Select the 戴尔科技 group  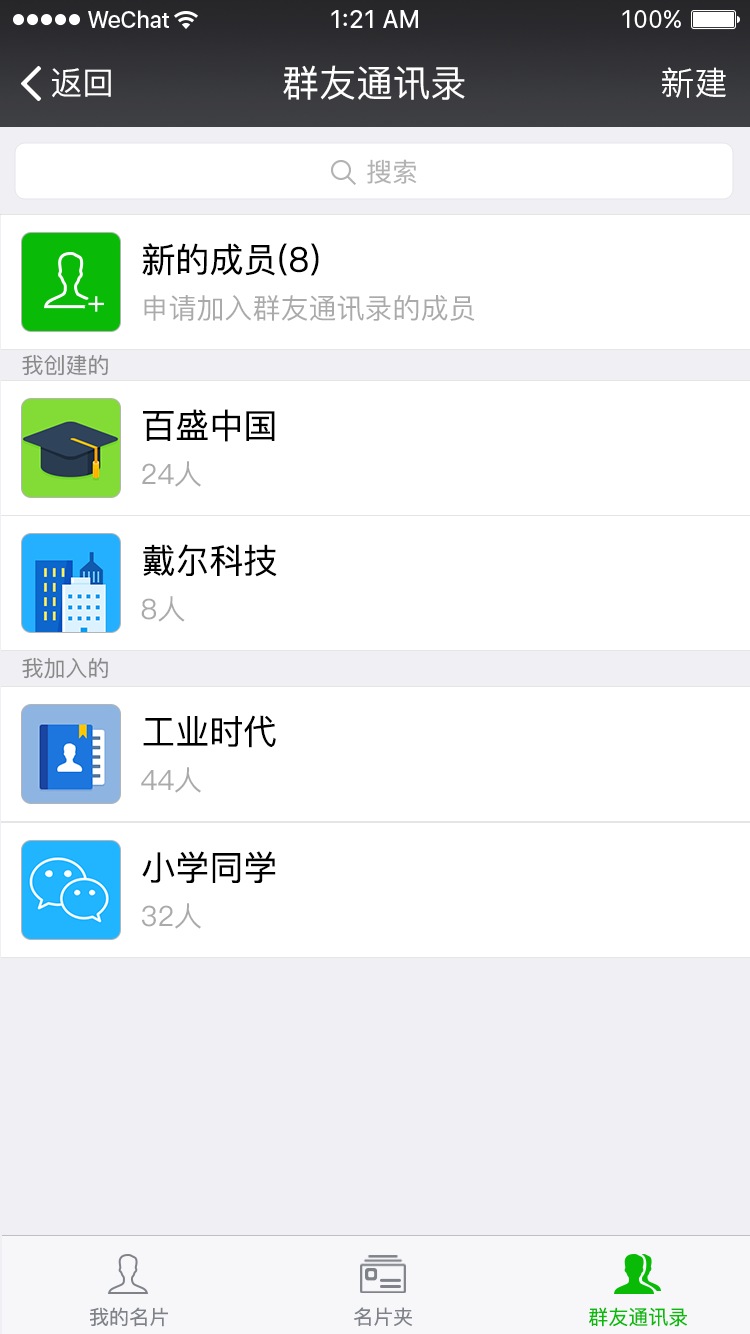(375, 583)
